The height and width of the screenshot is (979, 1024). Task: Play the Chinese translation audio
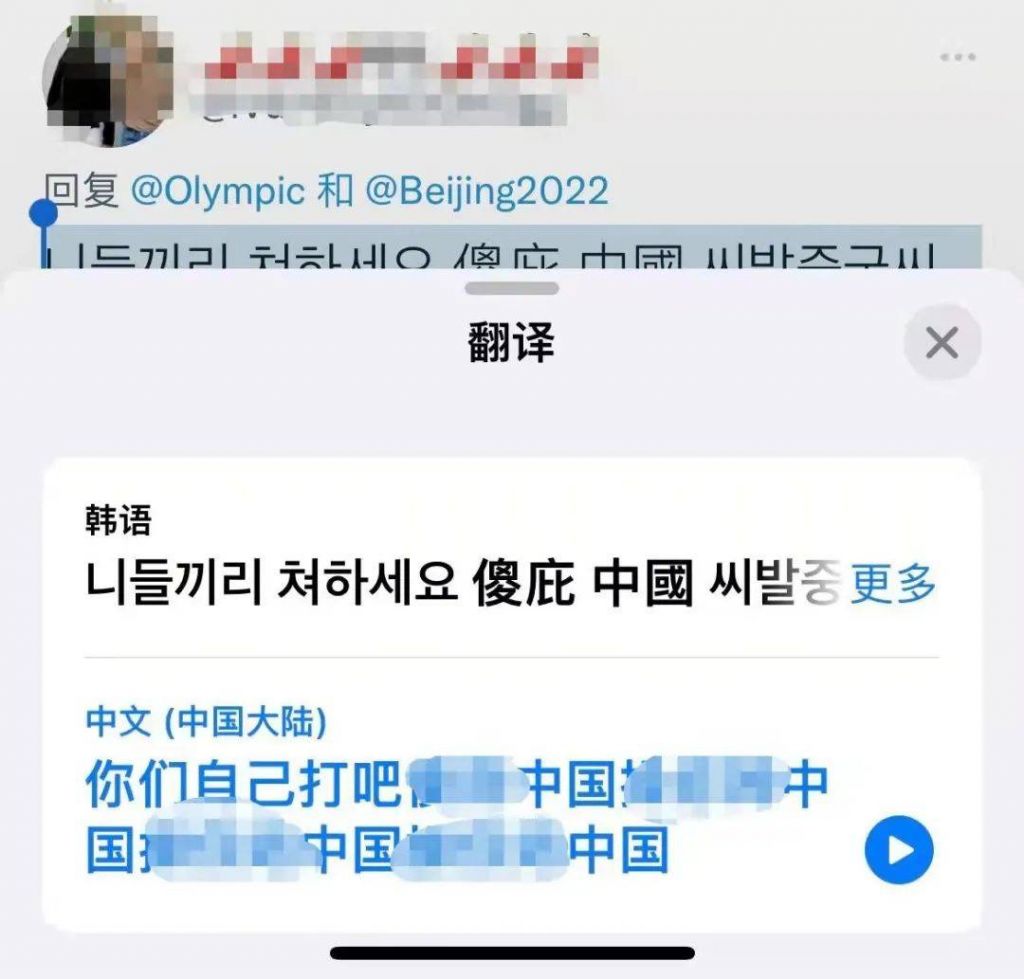tap(898, 850)
